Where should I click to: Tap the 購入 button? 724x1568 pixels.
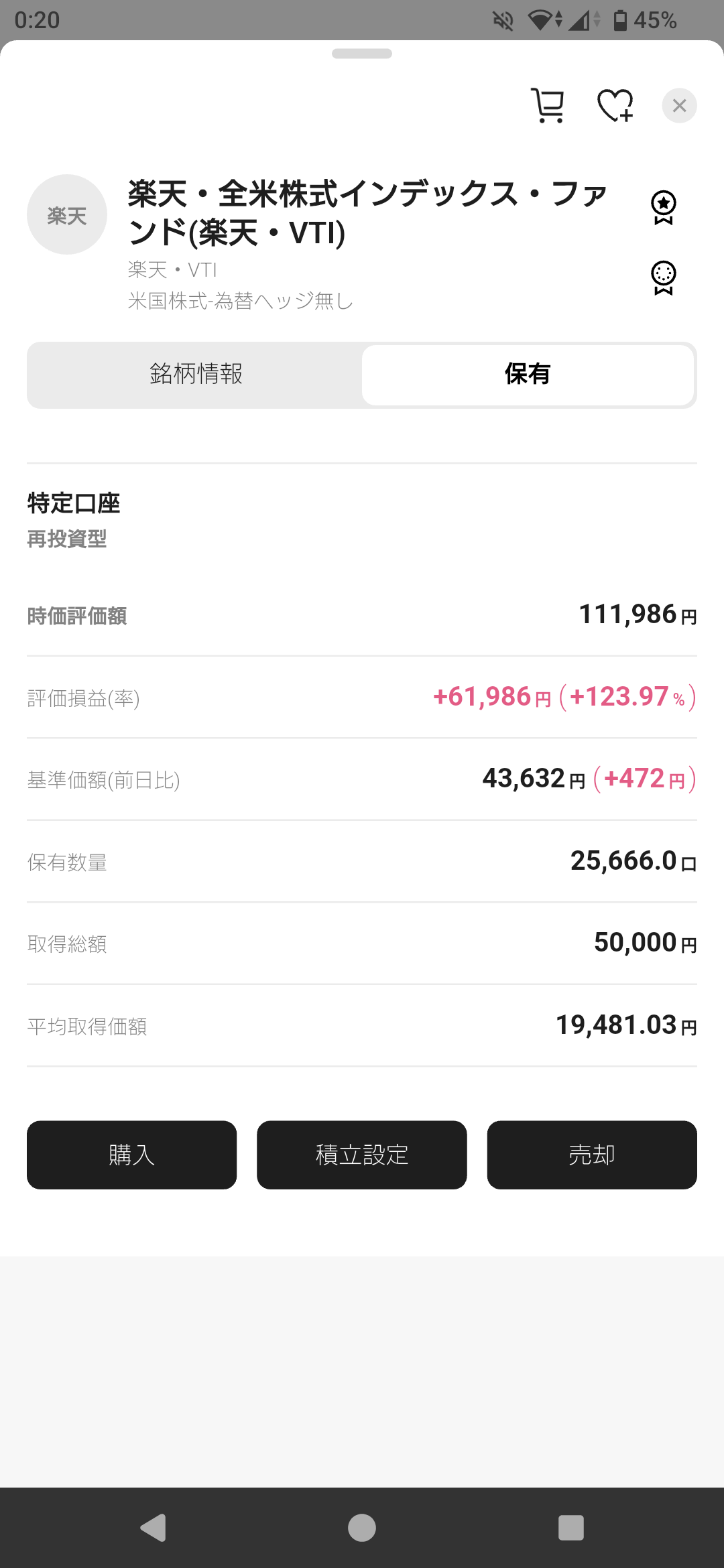[x=131, y=1155]
